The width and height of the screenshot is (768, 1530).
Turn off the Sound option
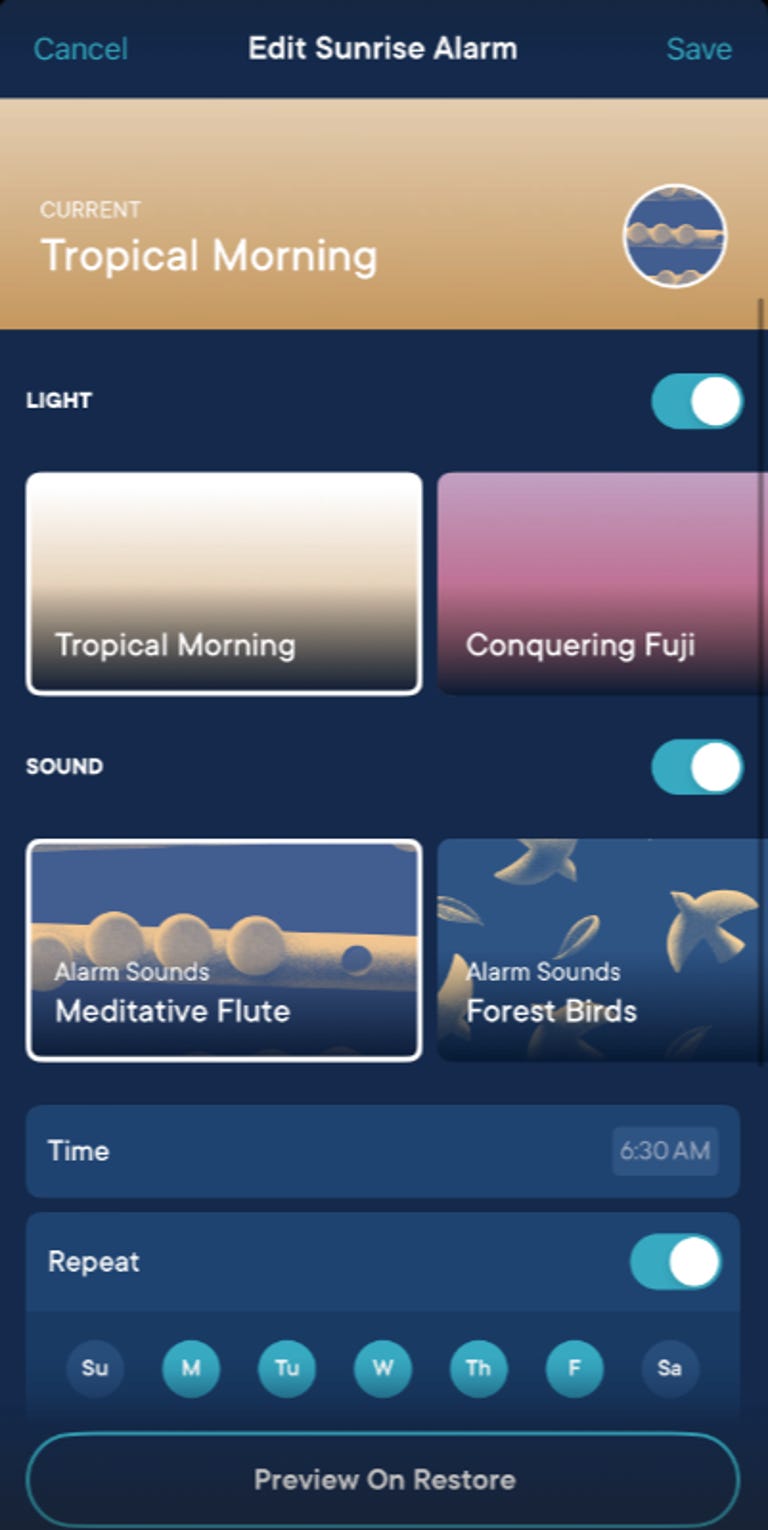696,766
